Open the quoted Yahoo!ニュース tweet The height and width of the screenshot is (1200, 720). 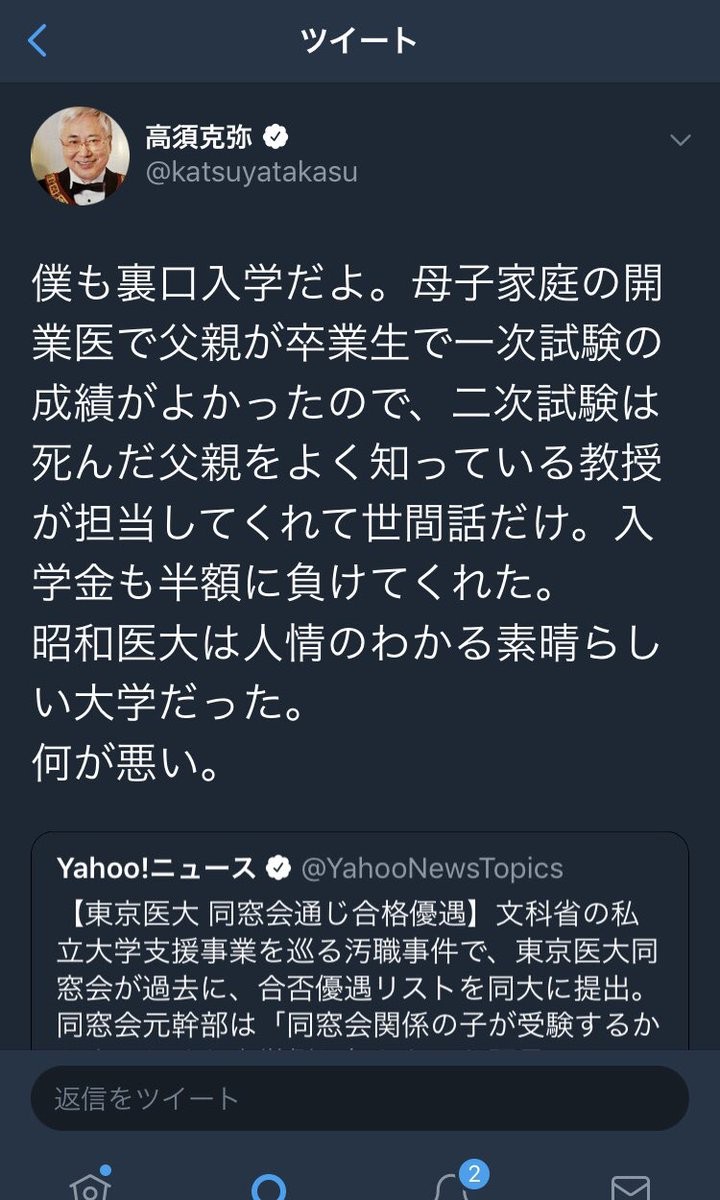click(x=359, y=940)
